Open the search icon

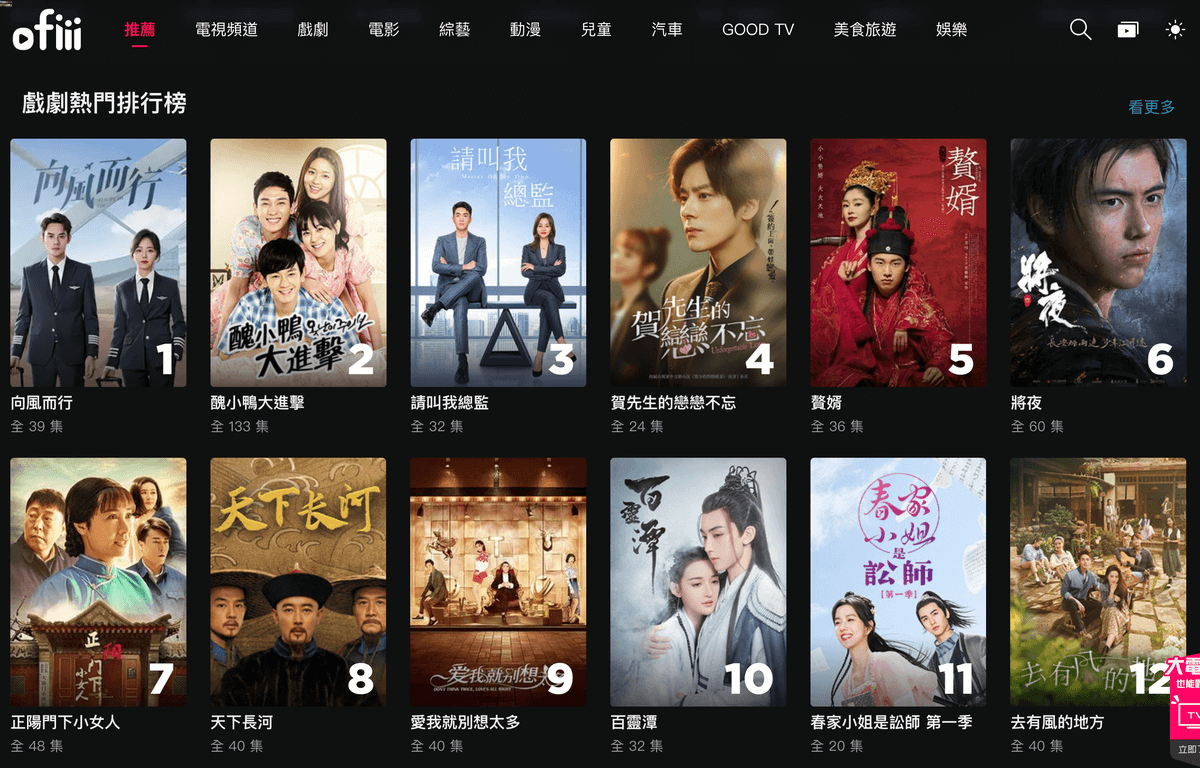coord(1080,30)
